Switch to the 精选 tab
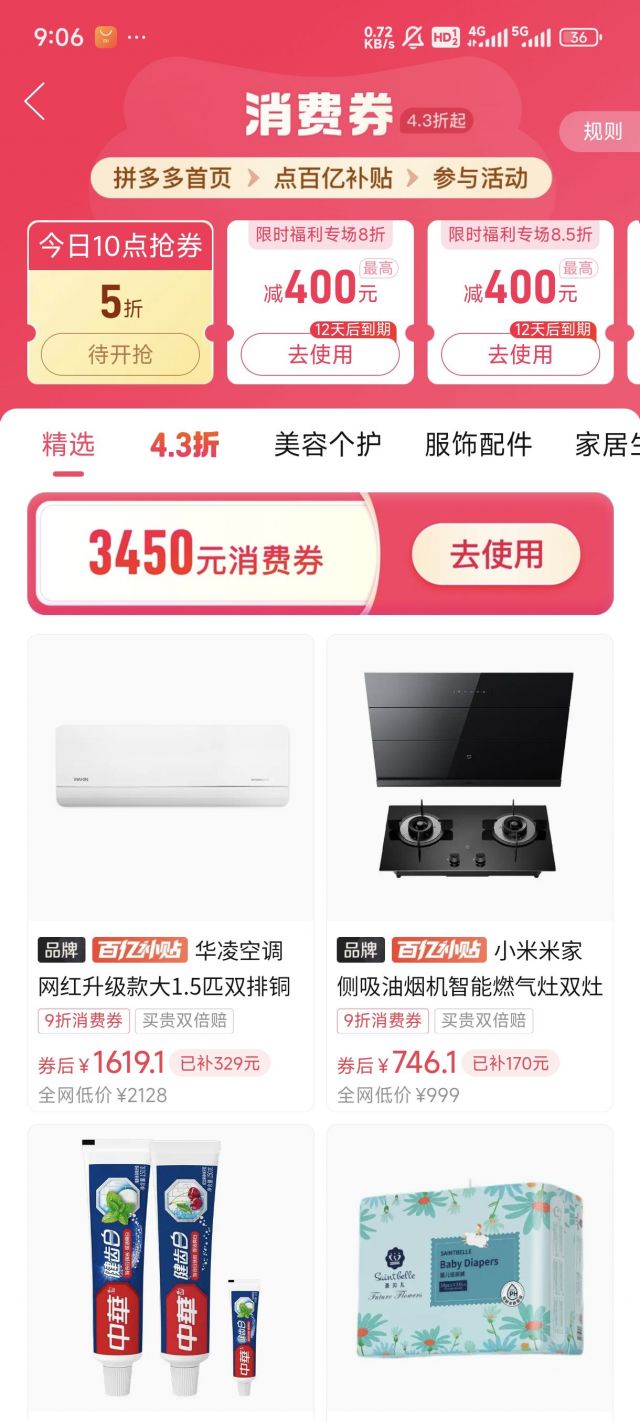The image size is (640, 1422). click(68, 445)
